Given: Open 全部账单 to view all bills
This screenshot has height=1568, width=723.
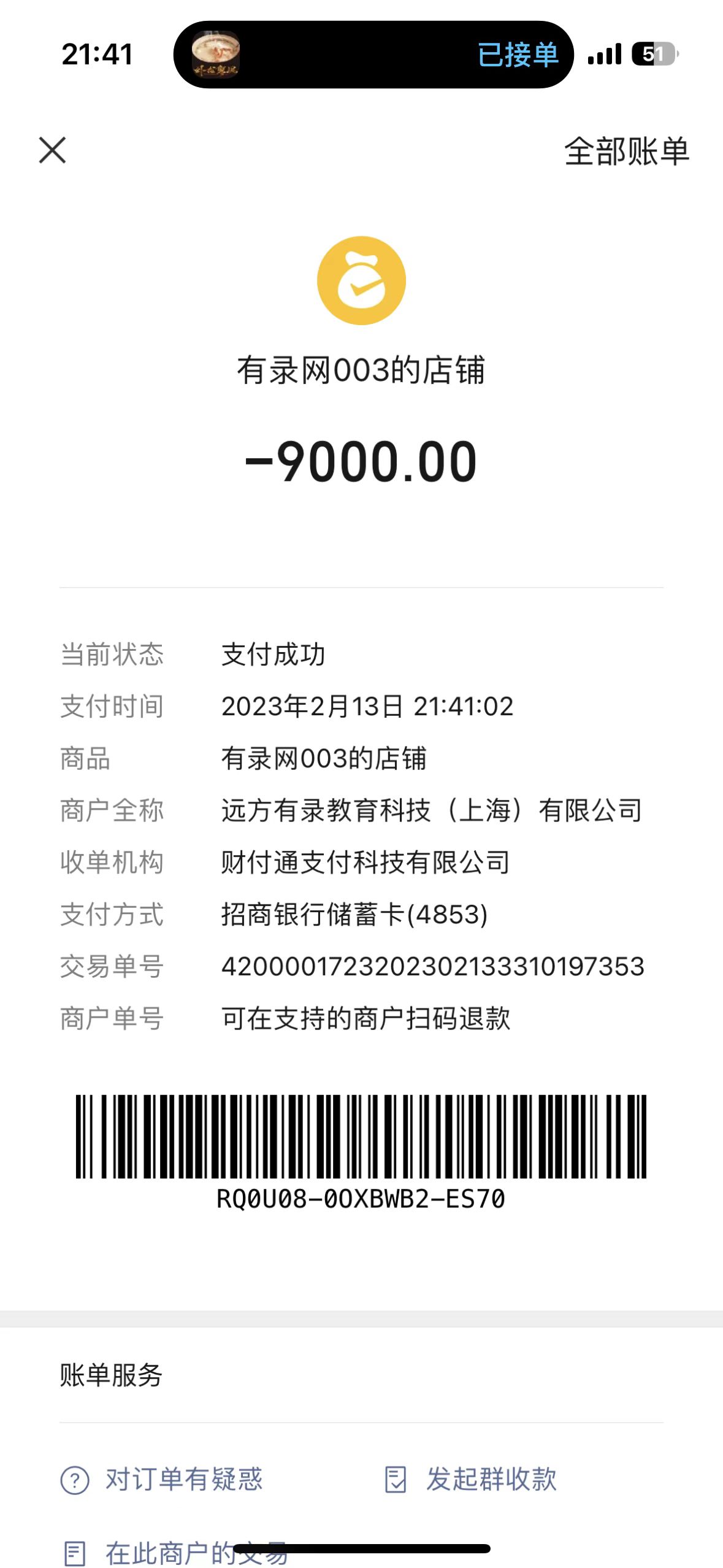Looking at the screenshot, I should click(x=626, y=152).
